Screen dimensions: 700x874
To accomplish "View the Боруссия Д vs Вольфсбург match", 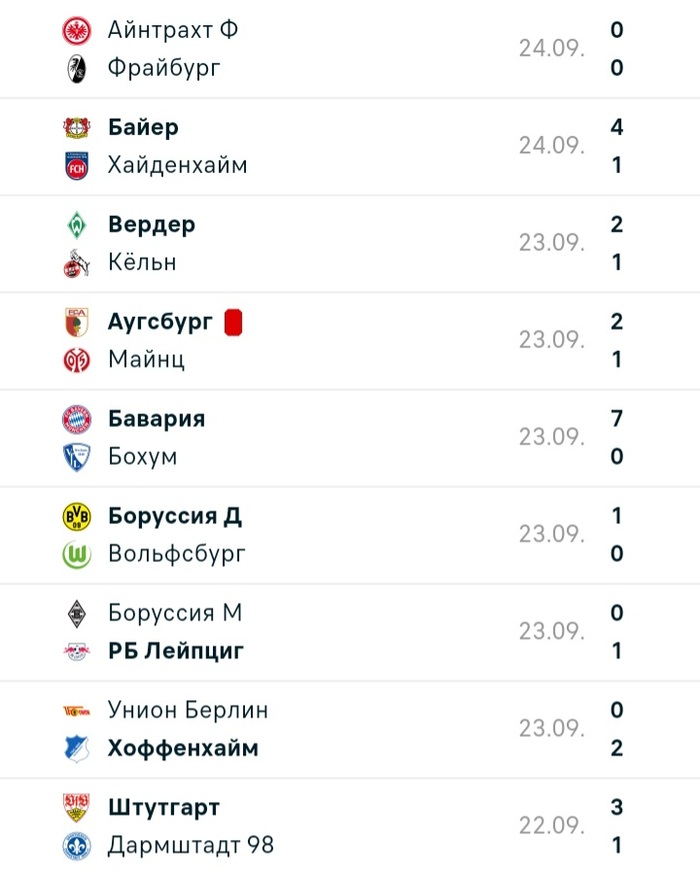I will (x=350, y=535).
